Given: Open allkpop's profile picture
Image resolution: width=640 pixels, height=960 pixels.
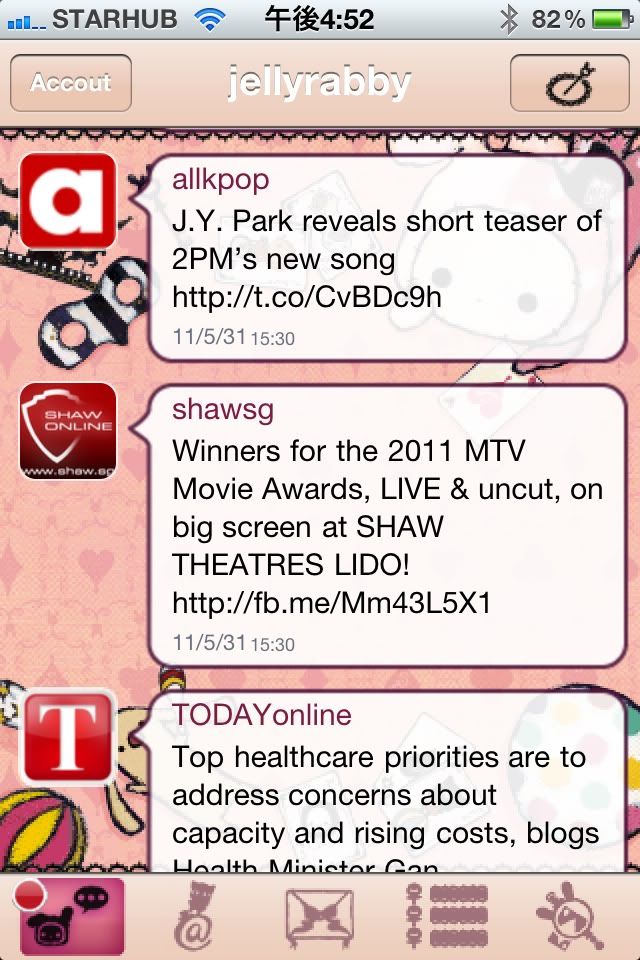Looking at the screenshot, I should pyautogui.click(x=68, y=201).
